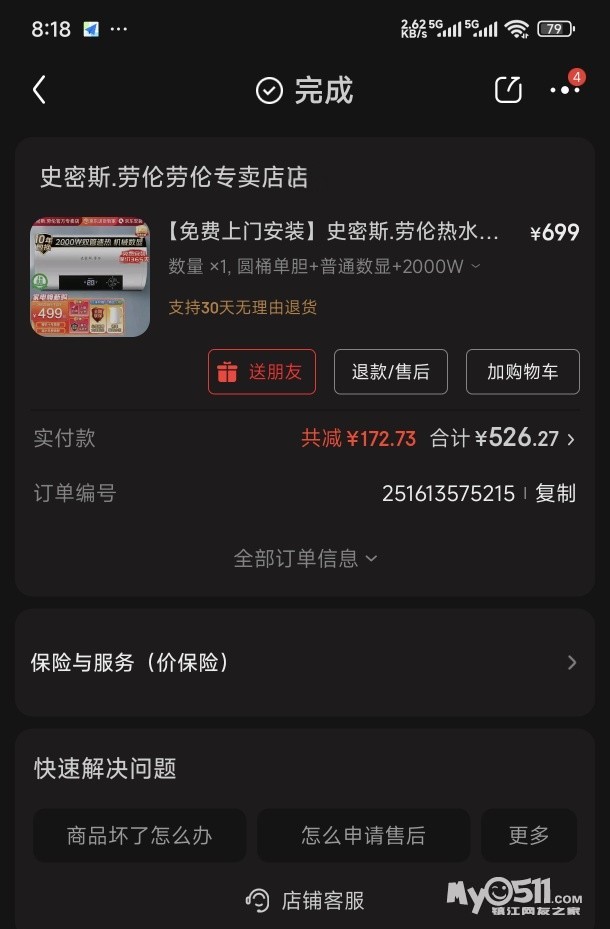View payment details at 合计 ¥526.27
Viewport: 610px width, 929px height.
pos(504,438)
